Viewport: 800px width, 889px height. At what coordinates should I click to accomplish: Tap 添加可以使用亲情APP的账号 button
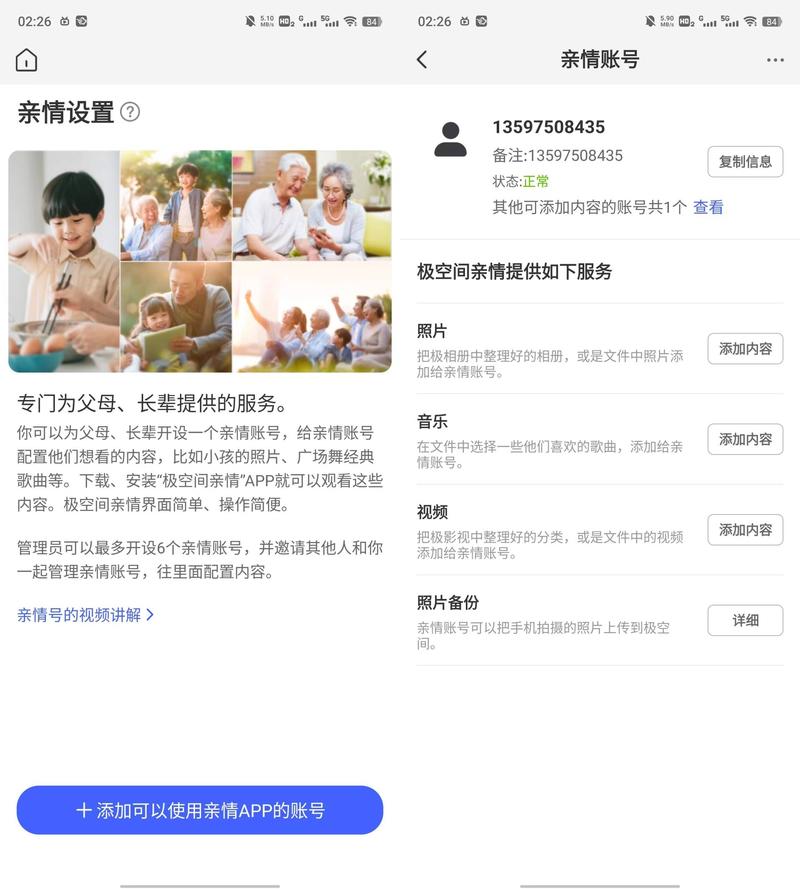200,810
